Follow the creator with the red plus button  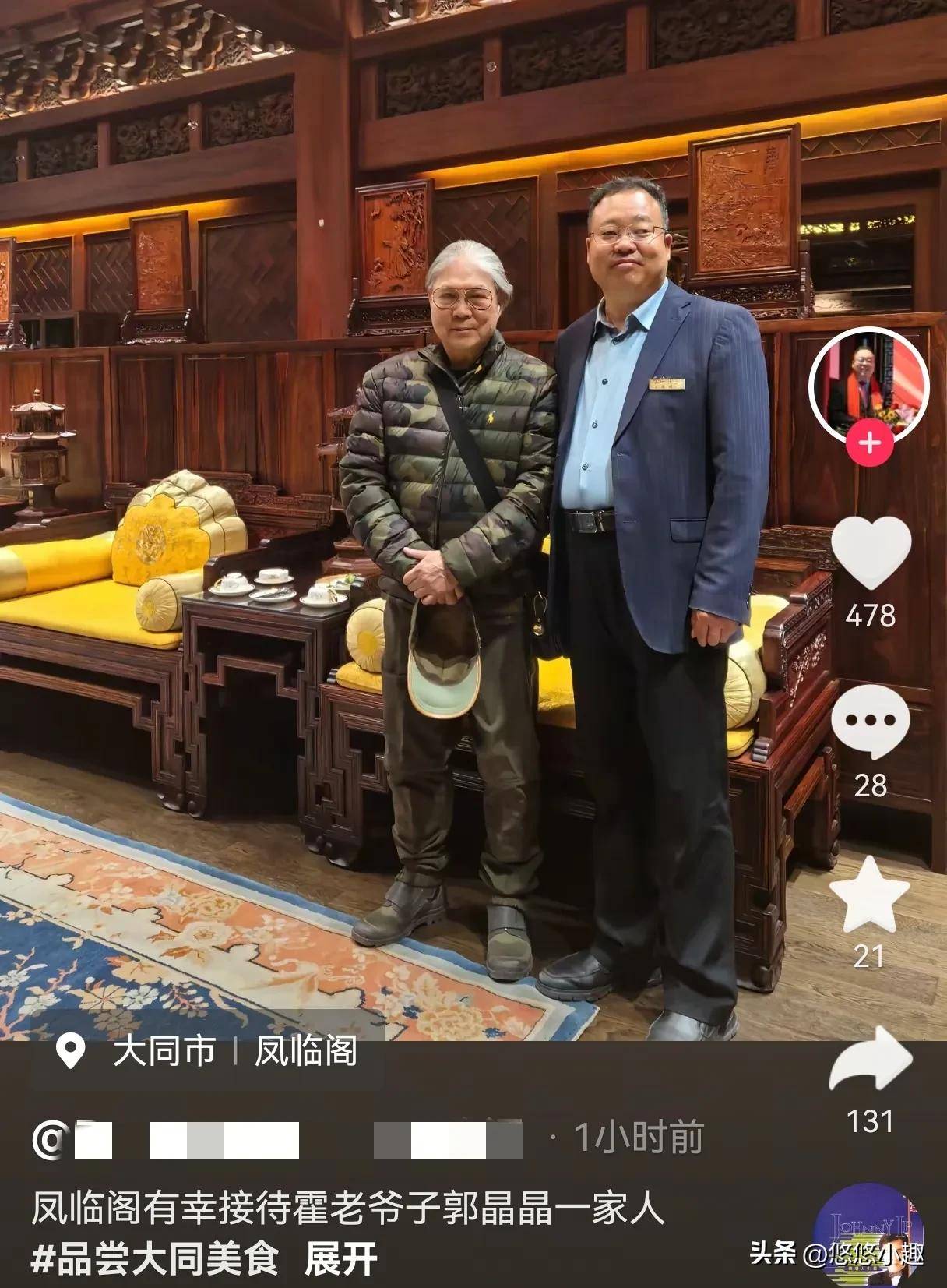pyautogui.click(x=869, y=443)
